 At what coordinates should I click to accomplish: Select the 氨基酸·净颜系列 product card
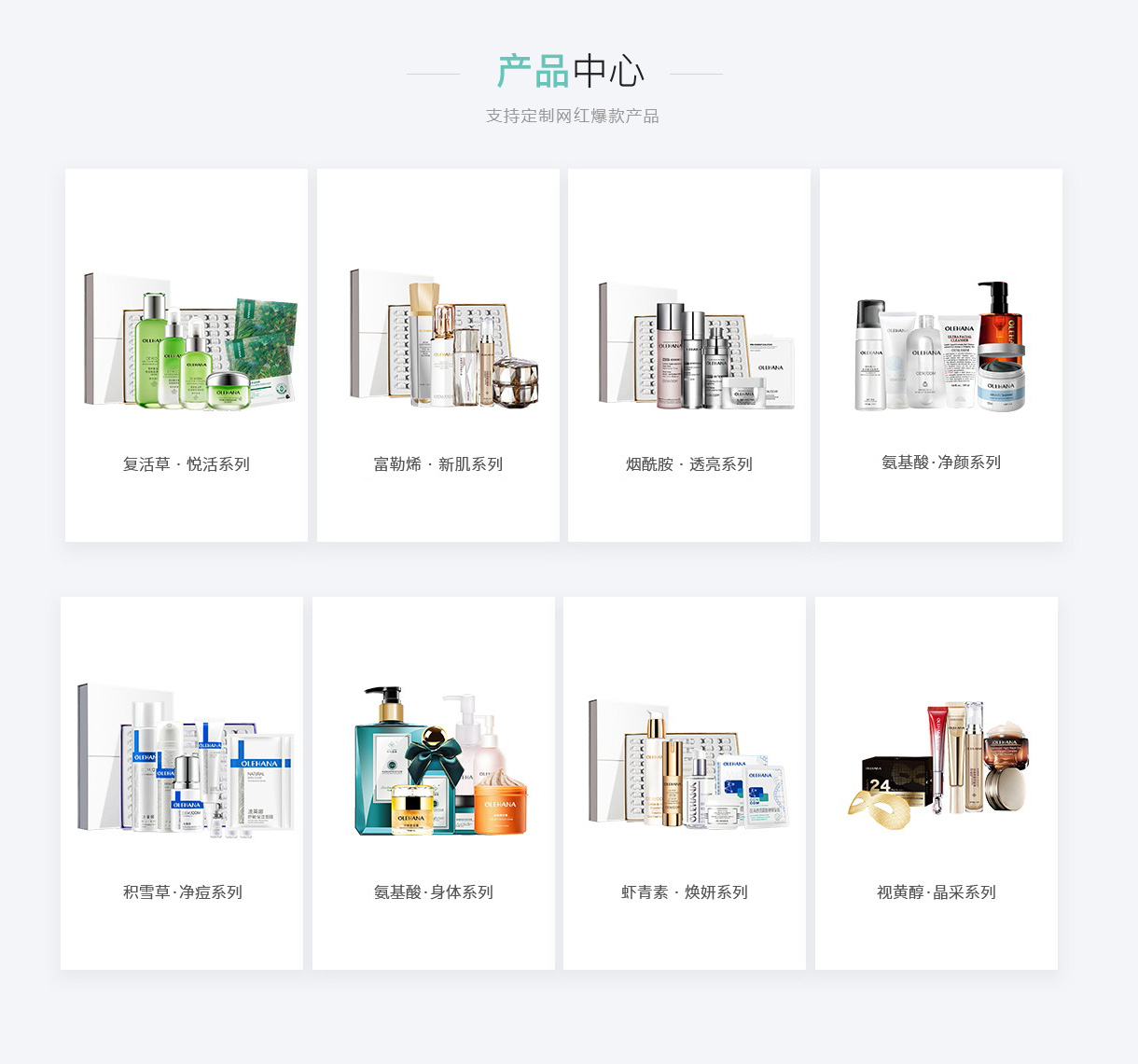[941, 355]
